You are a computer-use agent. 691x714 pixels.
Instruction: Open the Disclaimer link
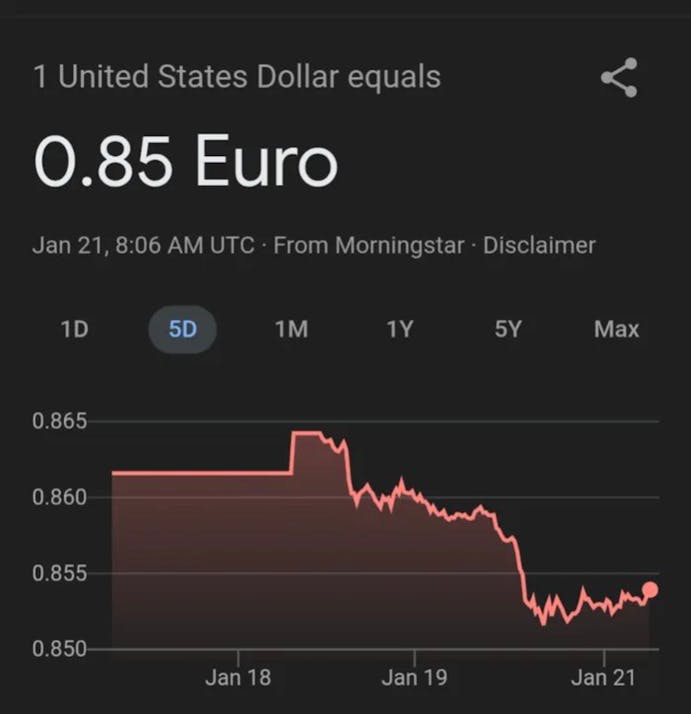pos(539,245)
